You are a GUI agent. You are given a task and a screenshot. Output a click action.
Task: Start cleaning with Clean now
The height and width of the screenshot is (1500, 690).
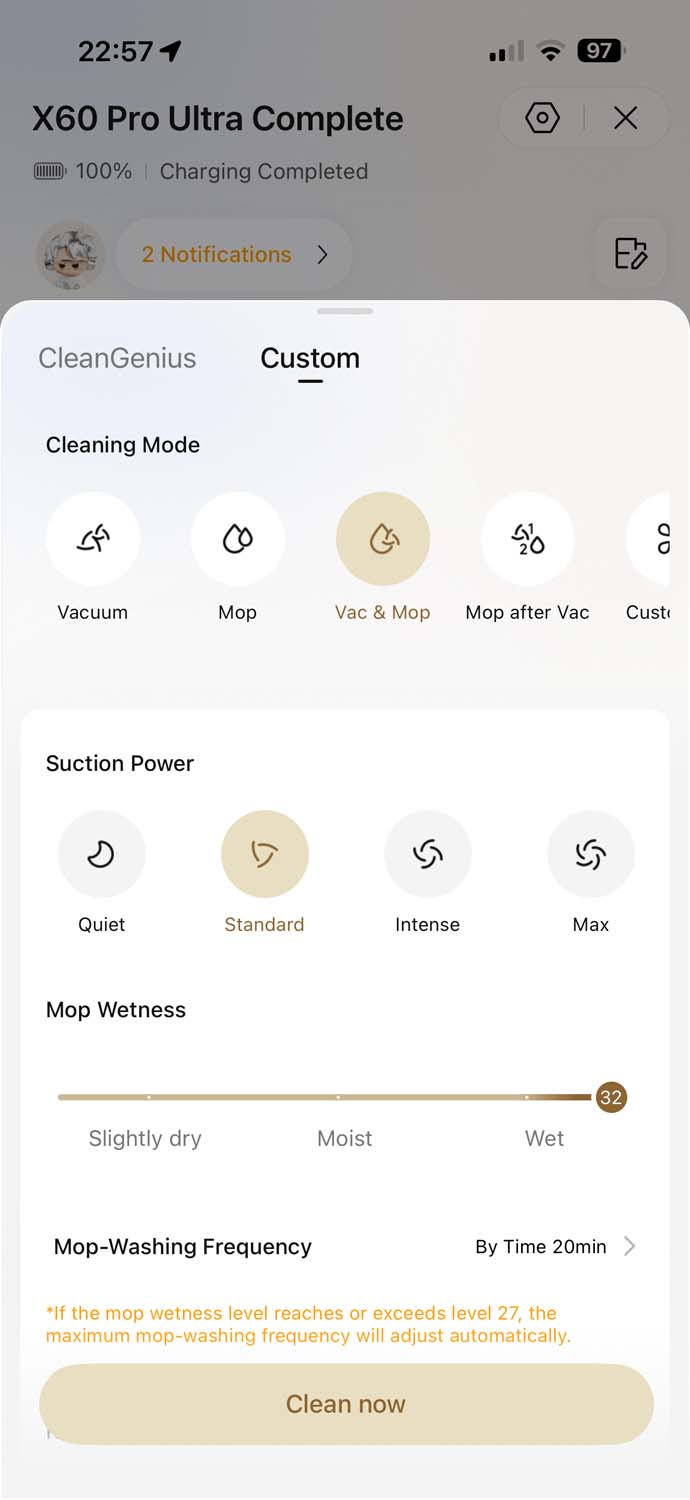pos(346,1404)
